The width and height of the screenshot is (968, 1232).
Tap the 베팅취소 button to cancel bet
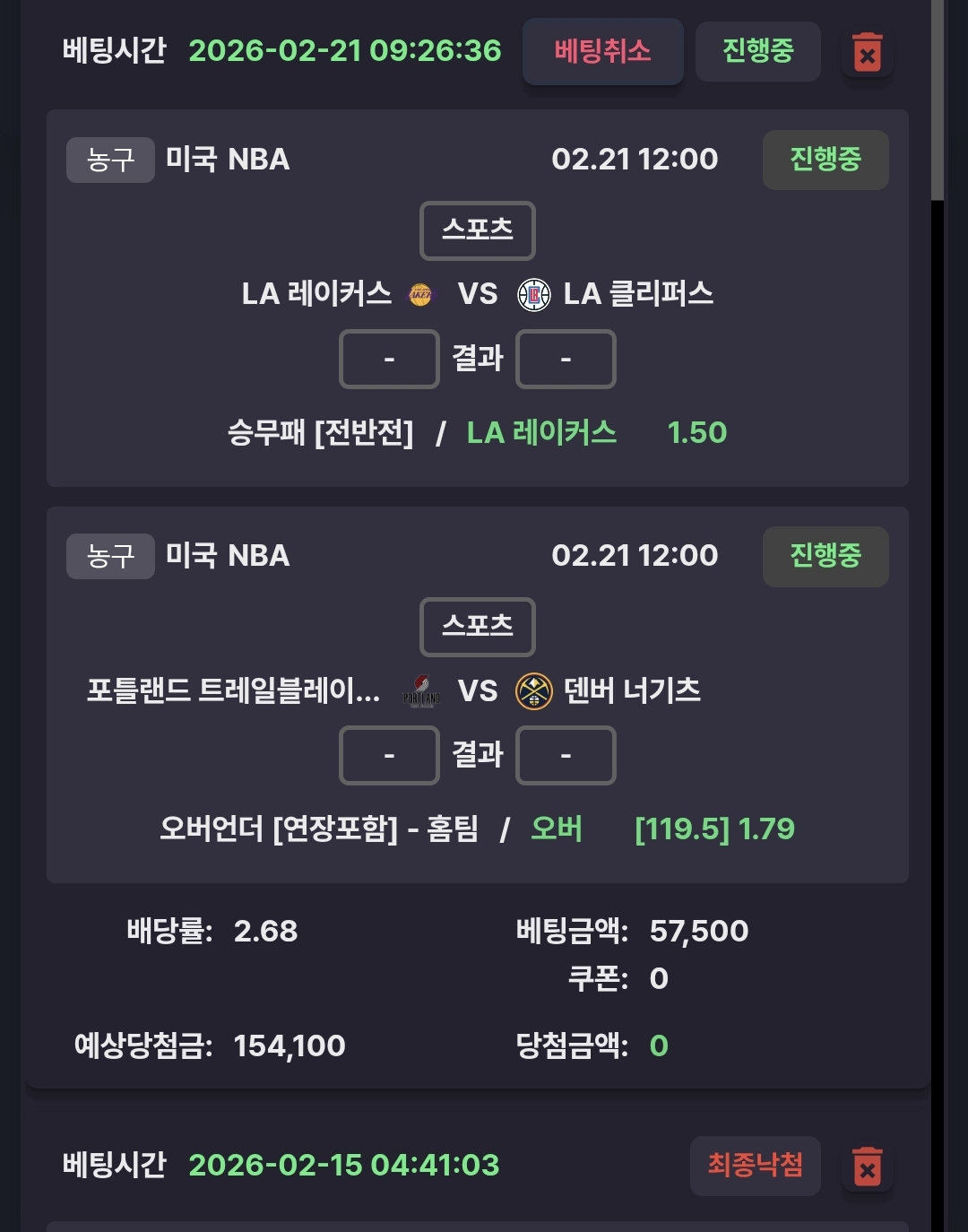tap(602, 51)
